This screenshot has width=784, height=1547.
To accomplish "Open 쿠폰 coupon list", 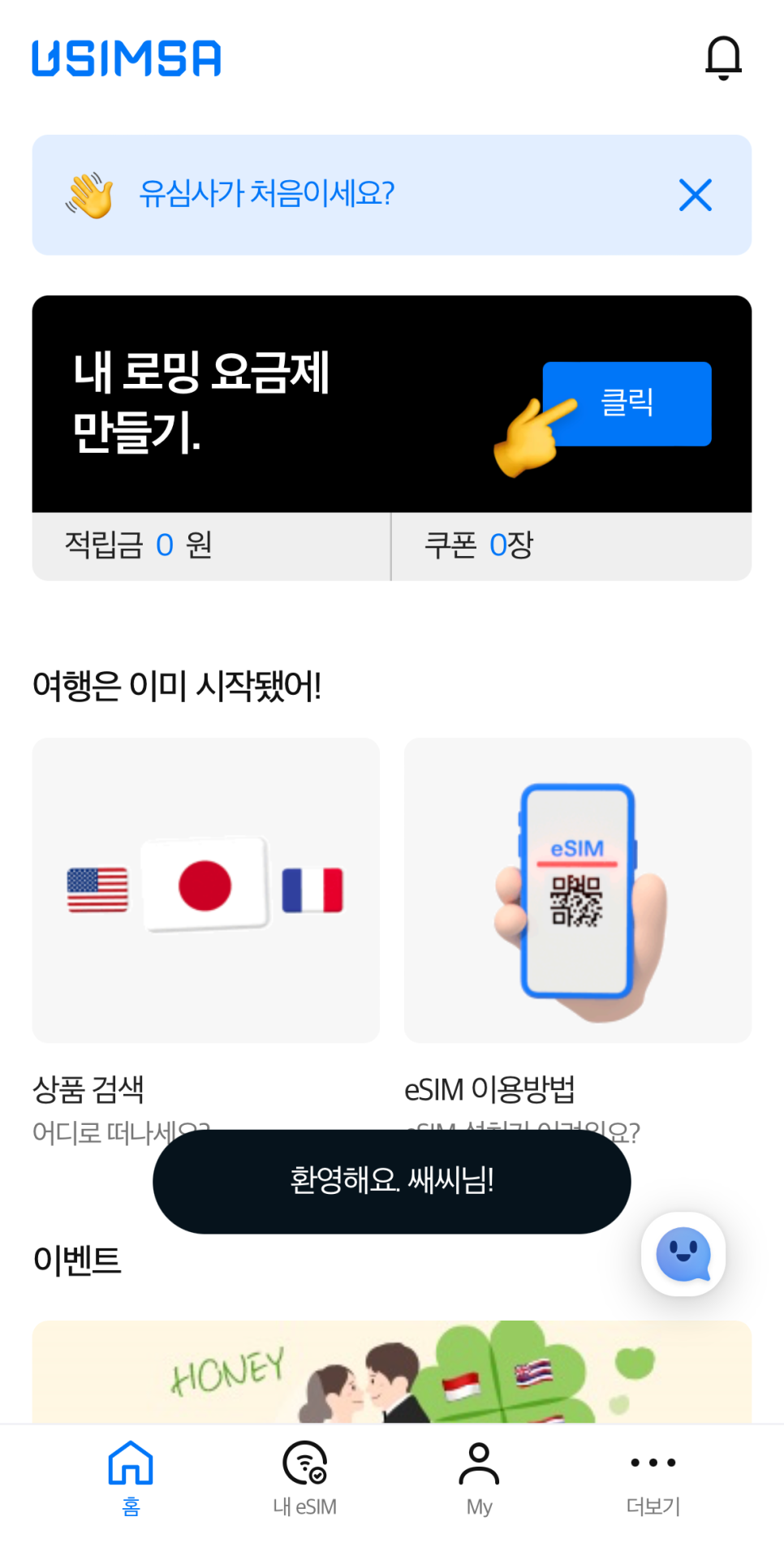I will pyautogui.click(x=571, y=546).
